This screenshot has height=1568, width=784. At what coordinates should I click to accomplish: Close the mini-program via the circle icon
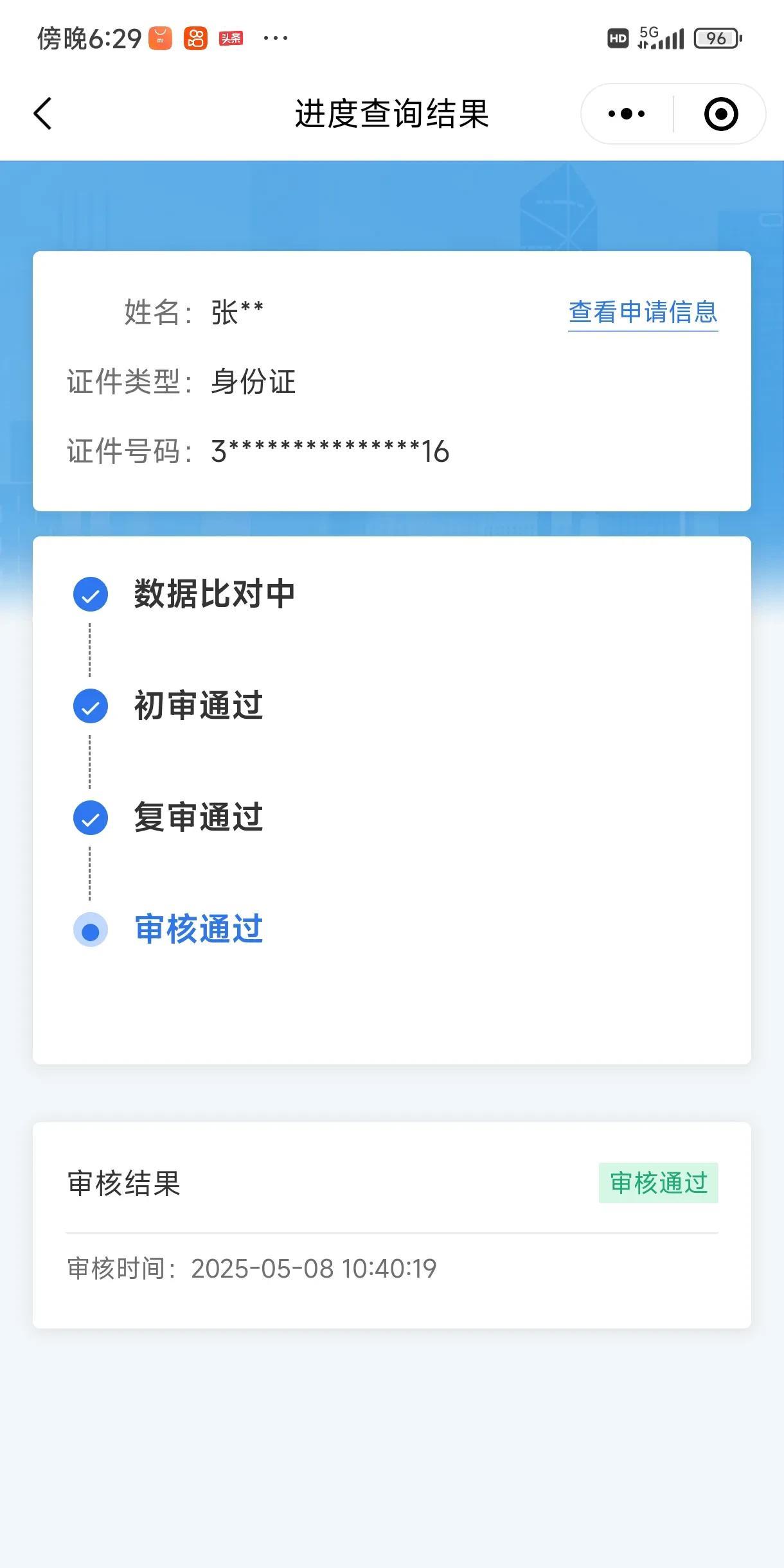coord(721,114)
